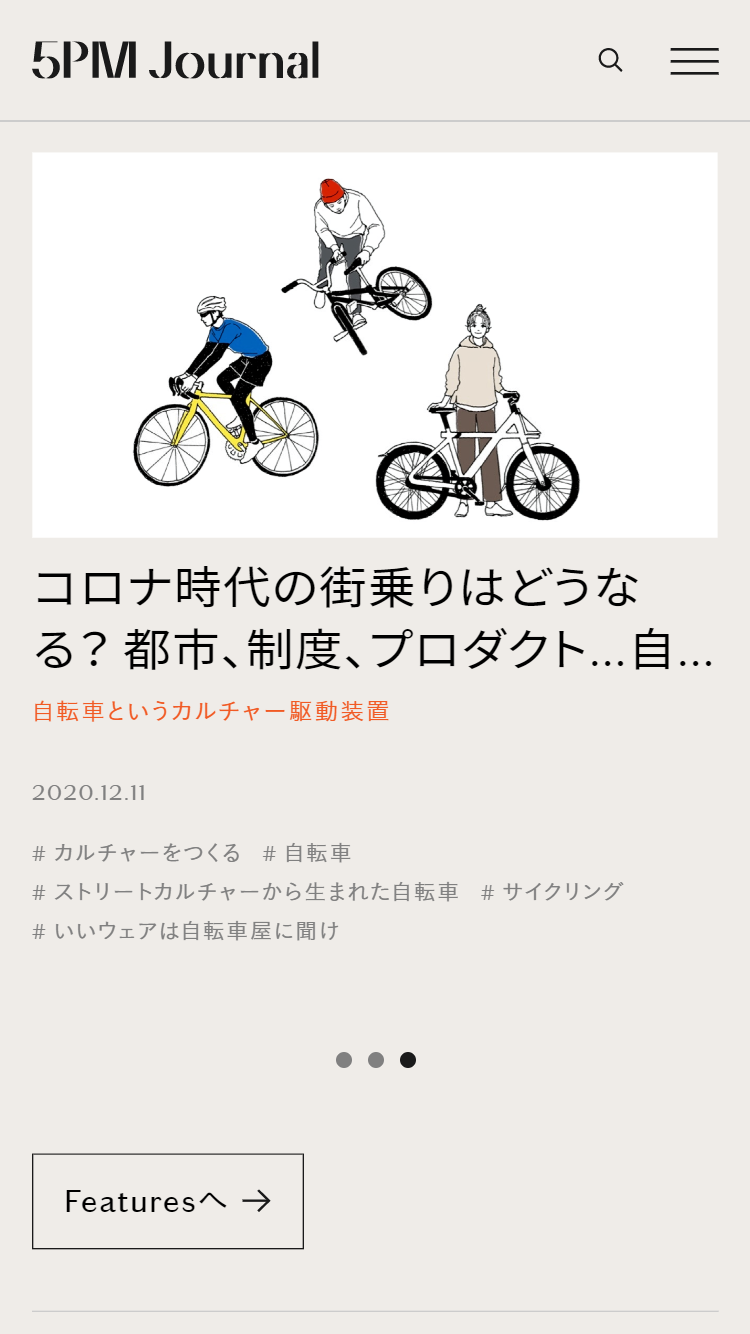Select tag # いいウェアは自転車屋に聞け
Screen dimensions: 750x1334
(x=186, y=931)
